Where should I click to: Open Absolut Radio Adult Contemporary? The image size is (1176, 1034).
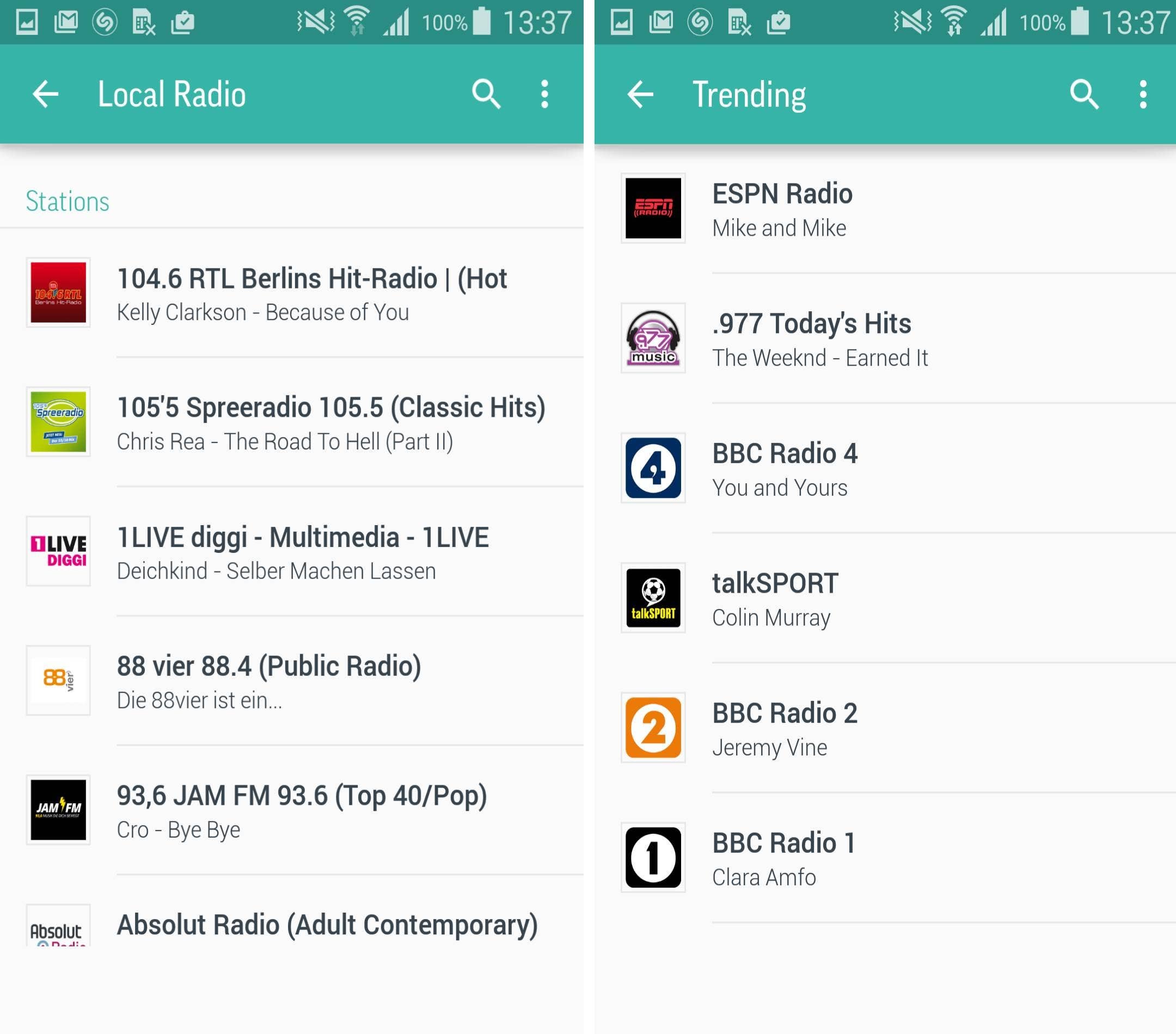[327, 925]
